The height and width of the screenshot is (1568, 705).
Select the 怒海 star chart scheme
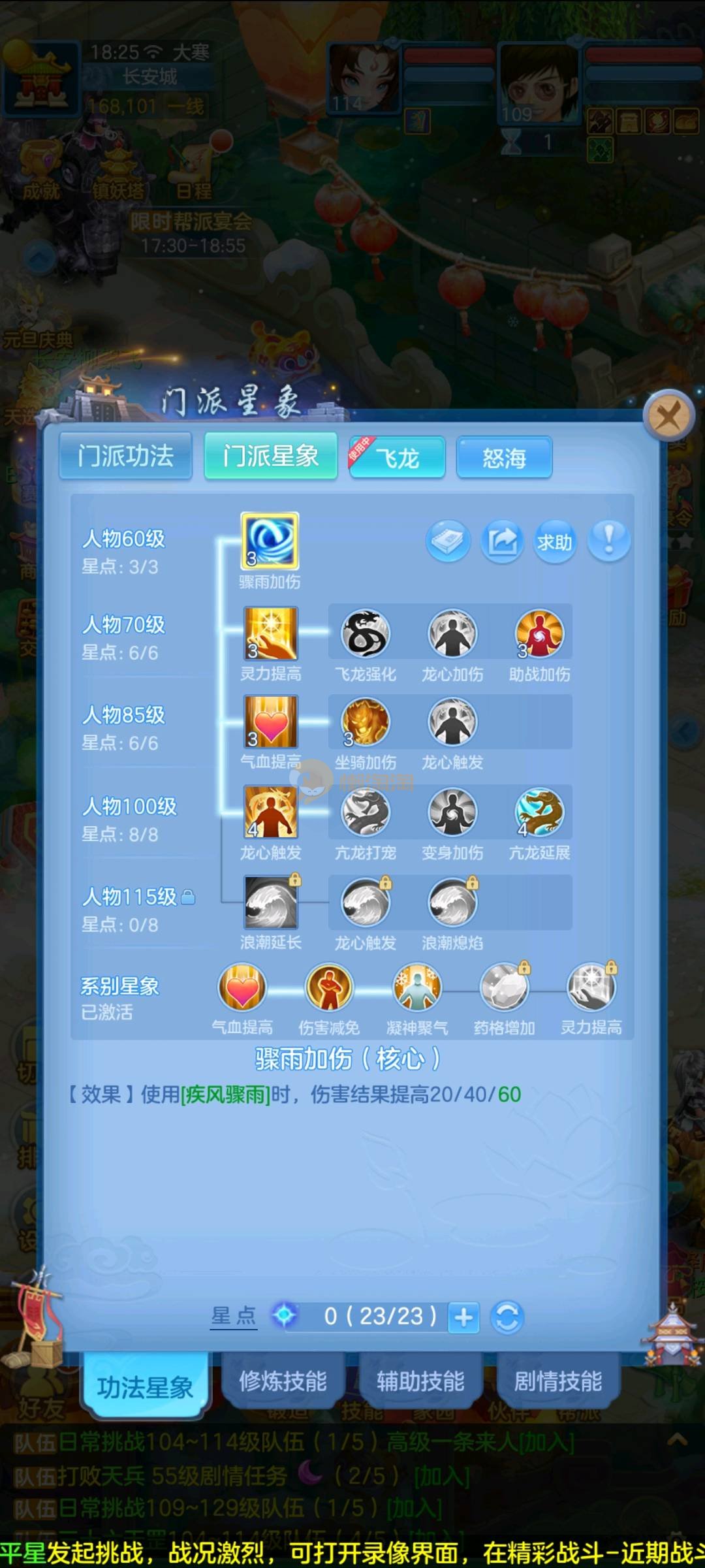coord(504,458)
